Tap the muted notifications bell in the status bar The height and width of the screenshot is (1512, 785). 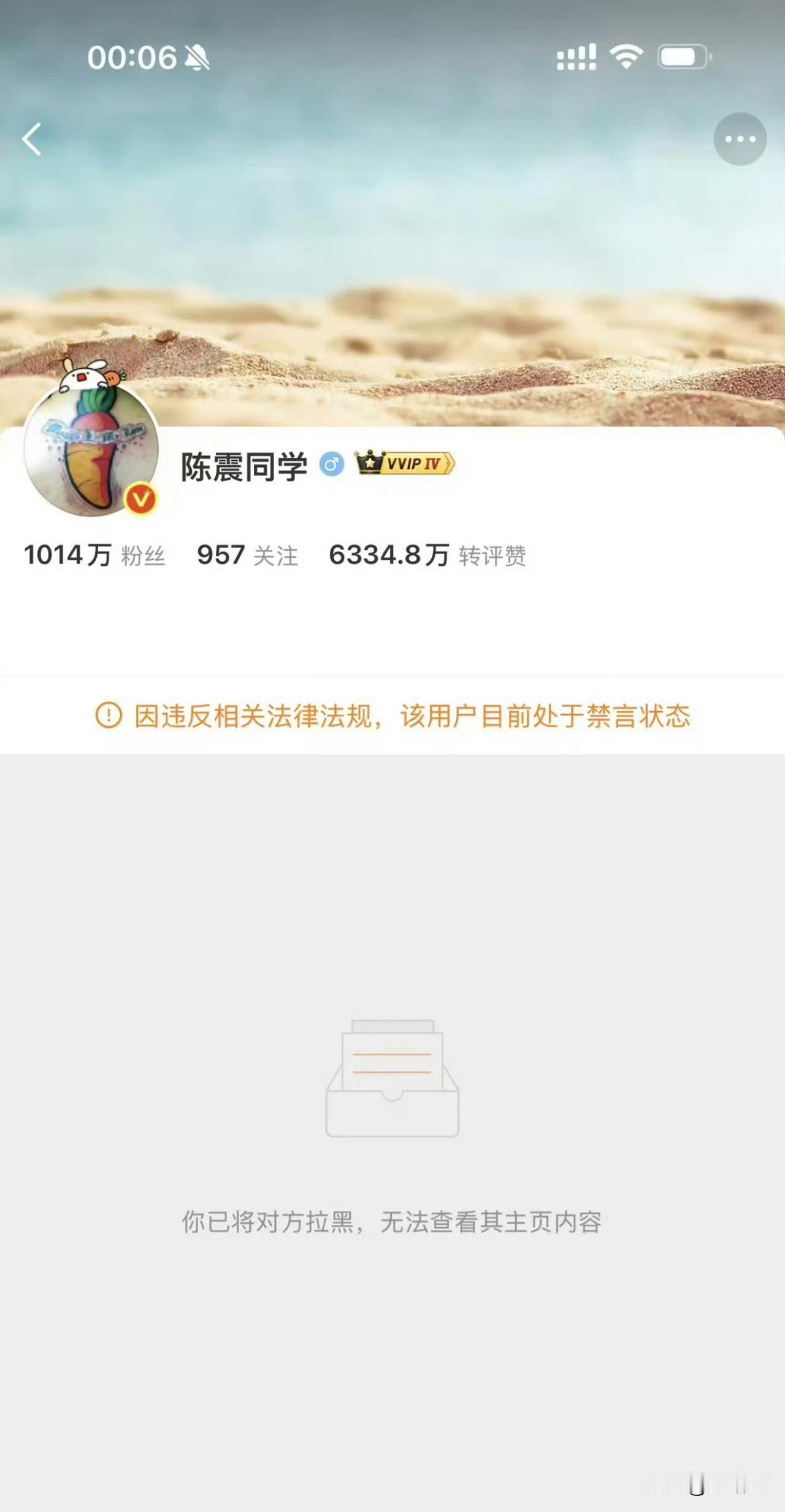click(x=197, y=57)
